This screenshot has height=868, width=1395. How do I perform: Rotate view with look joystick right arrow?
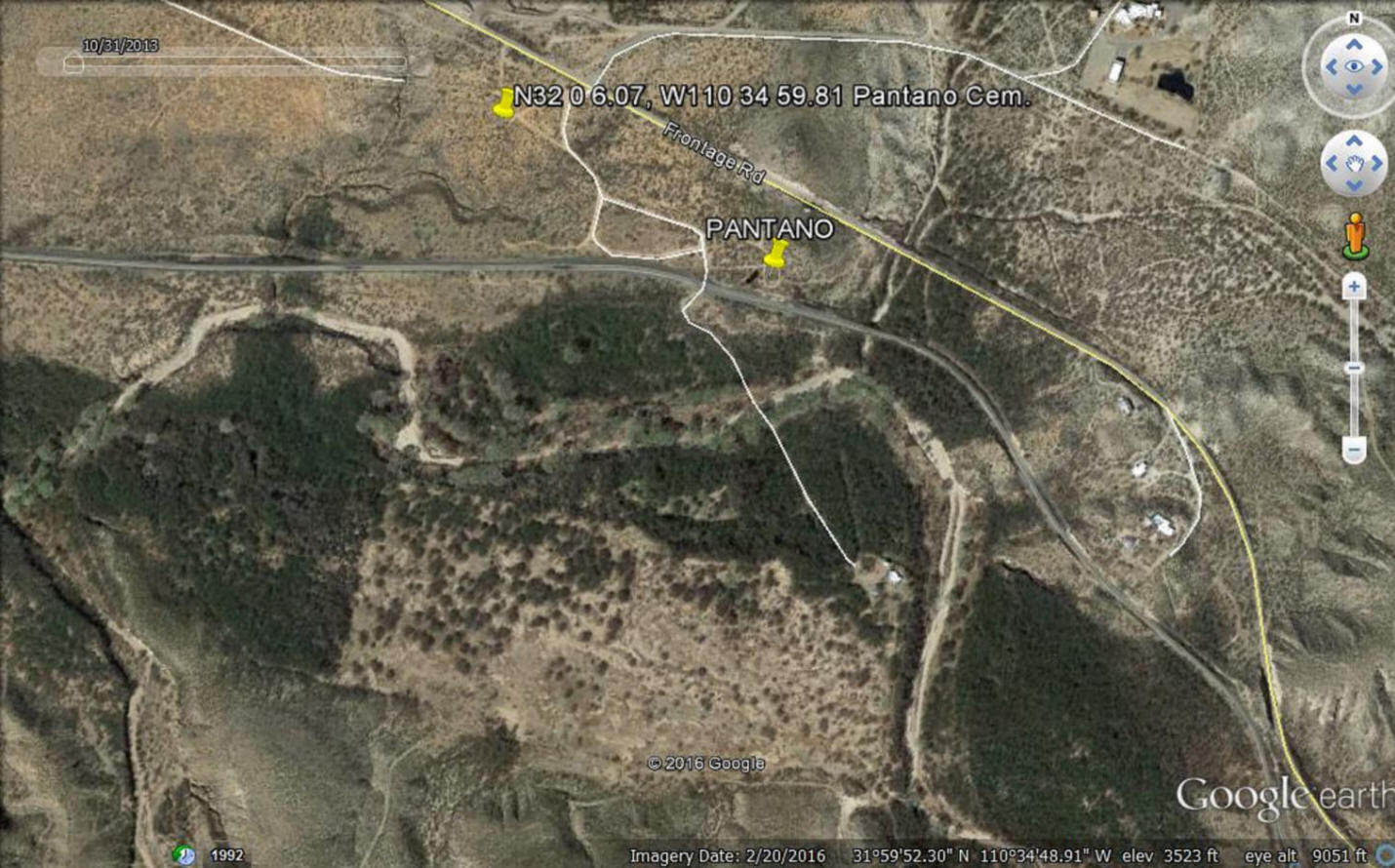(1377, 66)
